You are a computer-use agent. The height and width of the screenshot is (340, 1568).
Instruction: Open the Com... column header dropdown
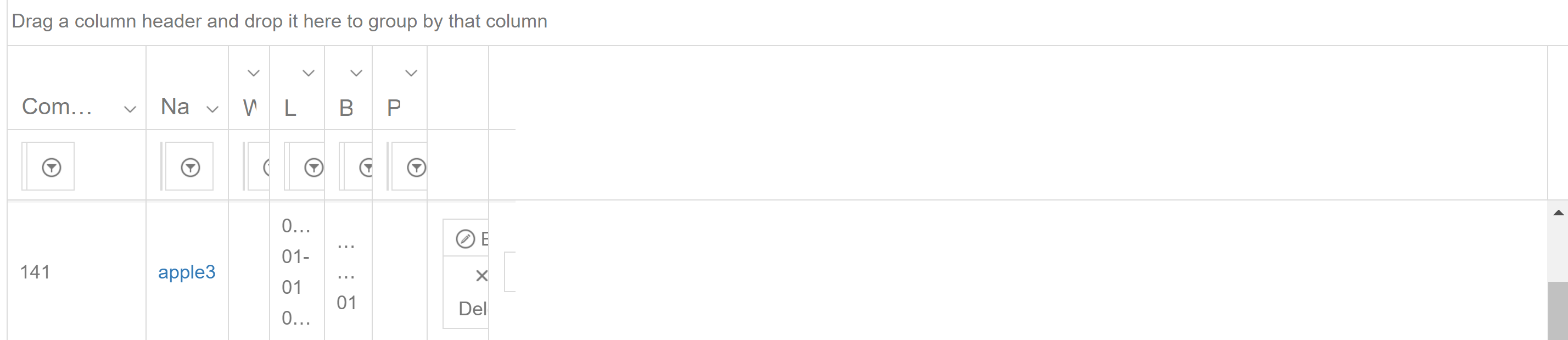tap(129, 110)
